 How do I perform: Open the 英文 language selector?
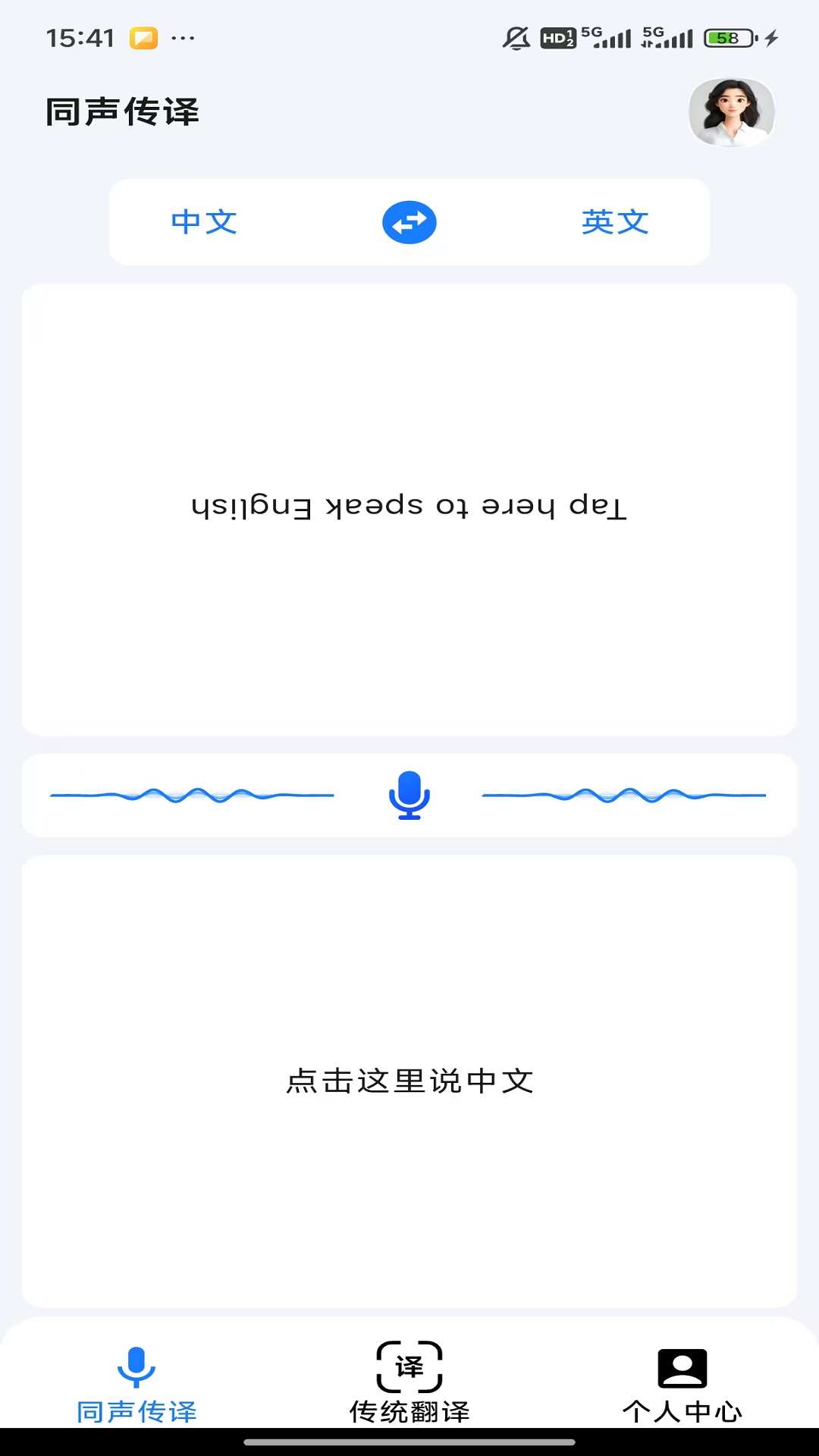(615, 222)
